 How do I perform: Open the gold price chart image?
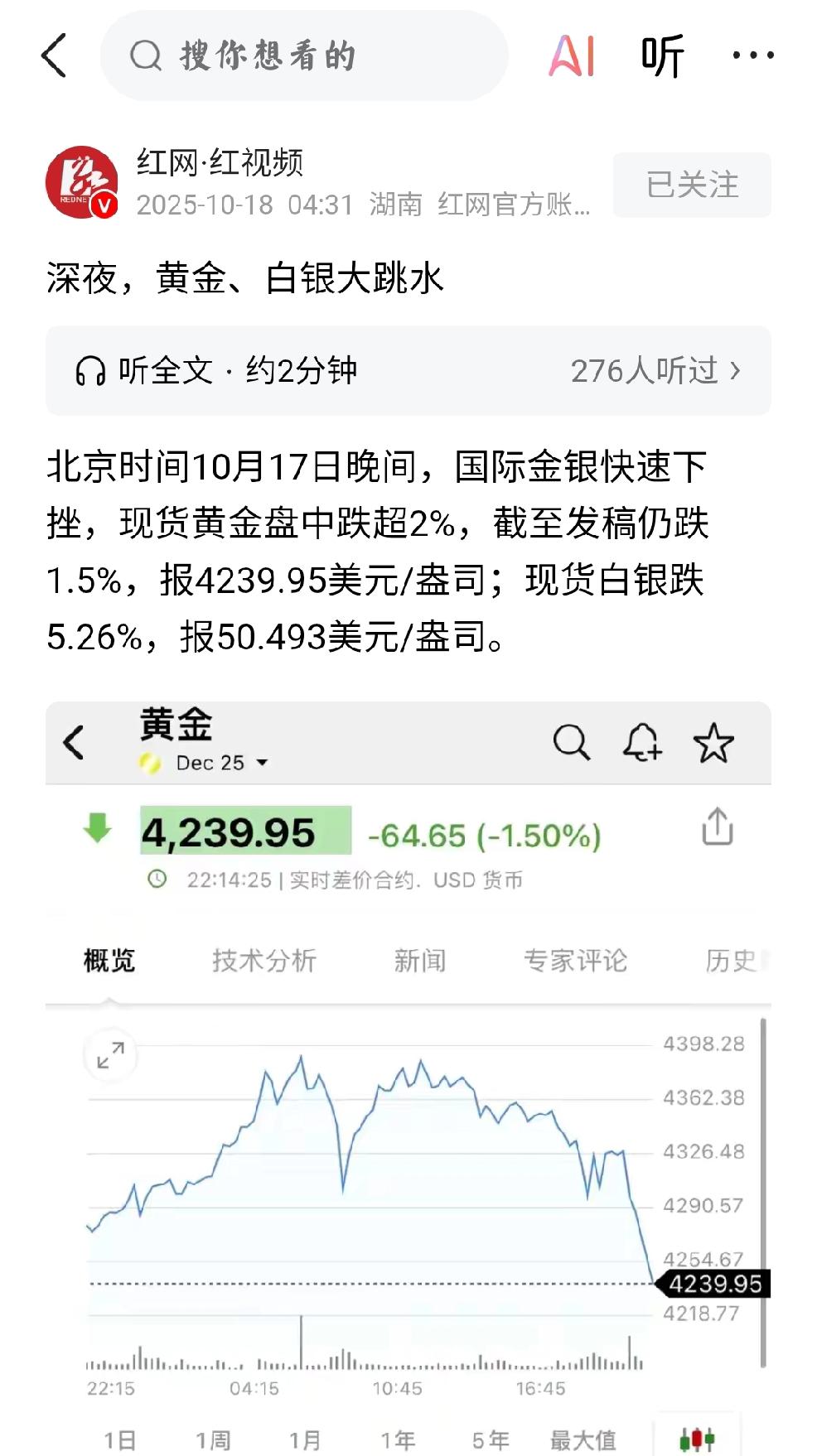tap(408, 1077)
